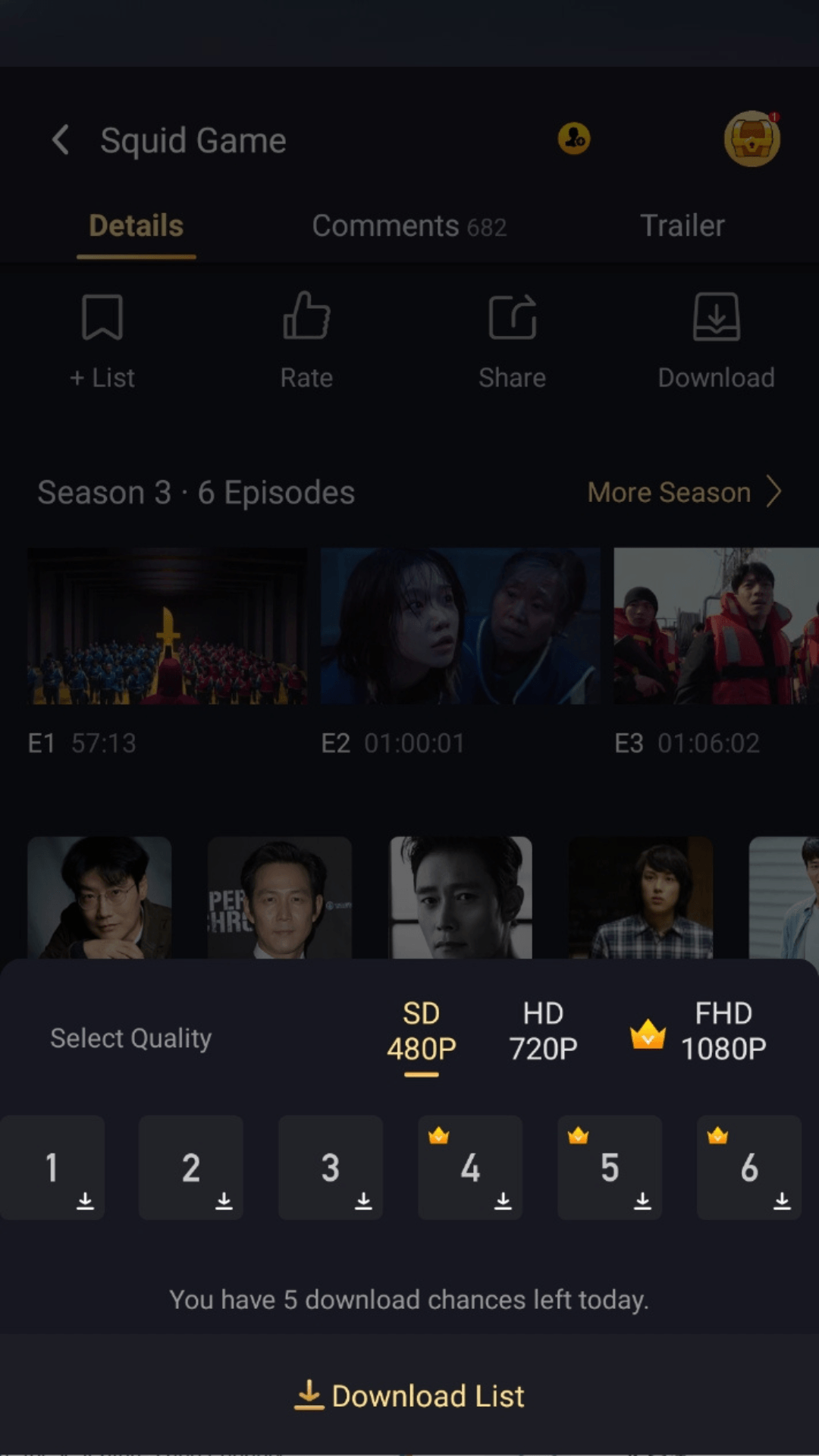Go back from Squid Game page
This screenshot has width=819, height=1456.
[61, 140]
